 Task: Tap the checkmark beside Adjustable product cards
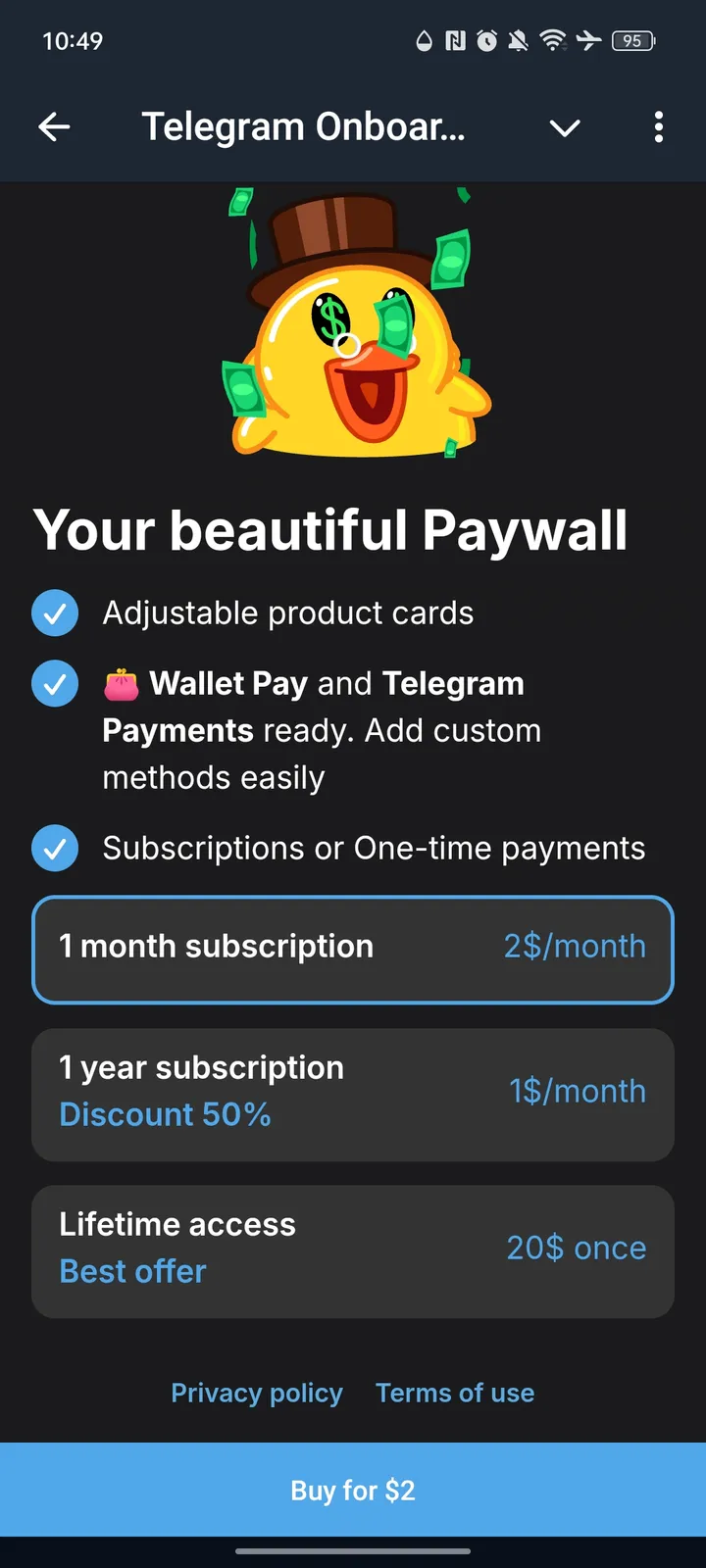tap(55, 612)
